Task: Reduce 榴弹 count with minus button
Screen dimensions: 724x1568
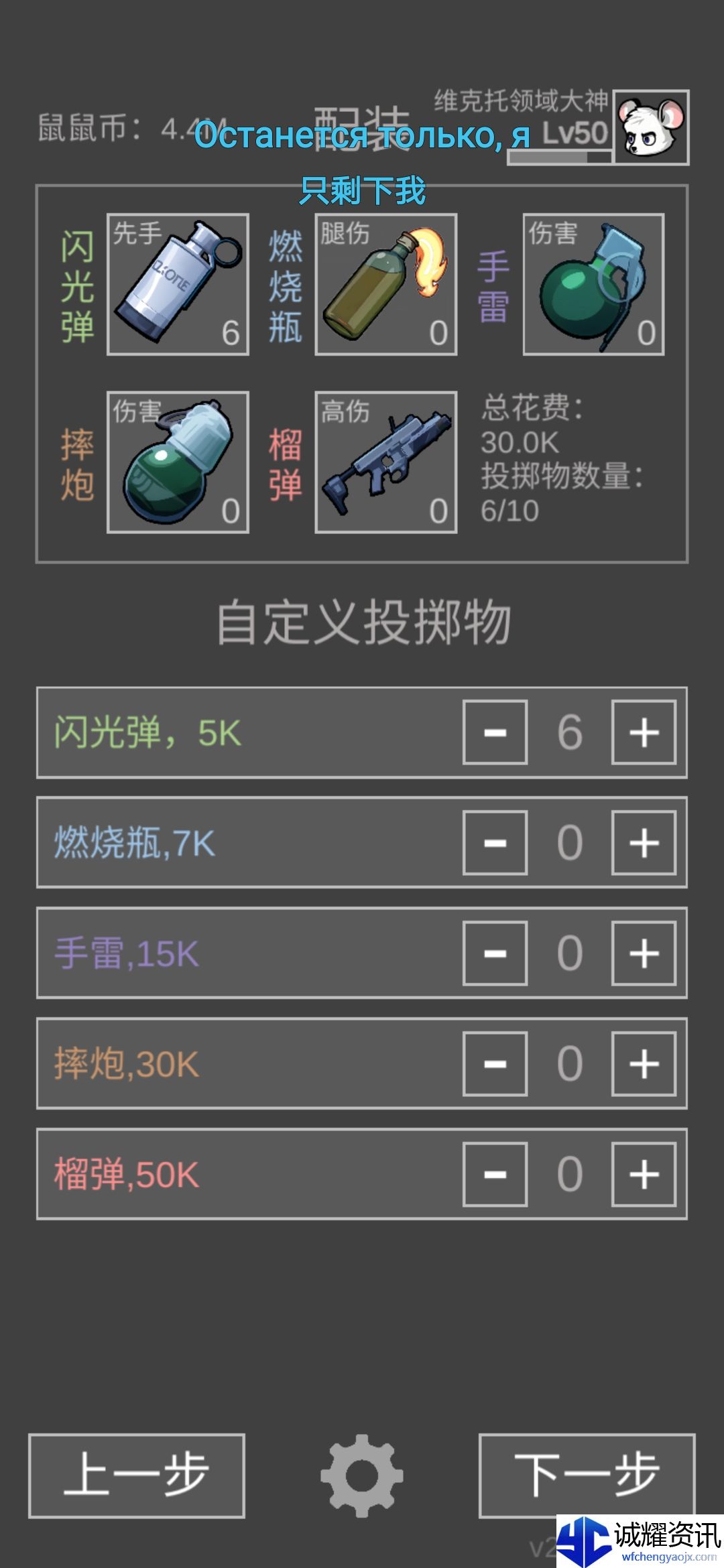Action: [x=495, y=1174]
